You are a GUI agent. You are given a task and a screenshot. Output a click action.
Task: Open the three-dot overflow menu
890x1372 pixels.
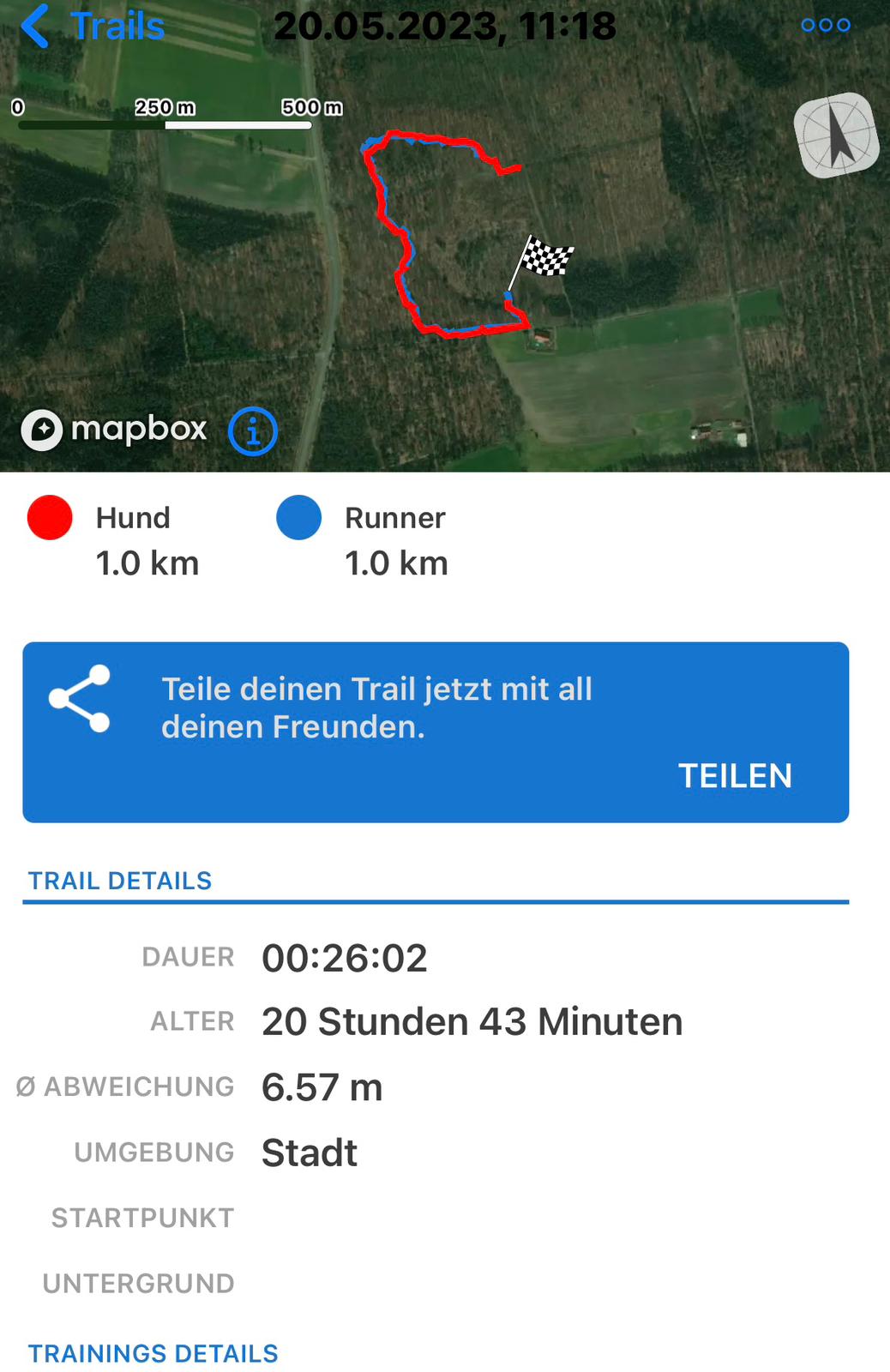(826, 25)
